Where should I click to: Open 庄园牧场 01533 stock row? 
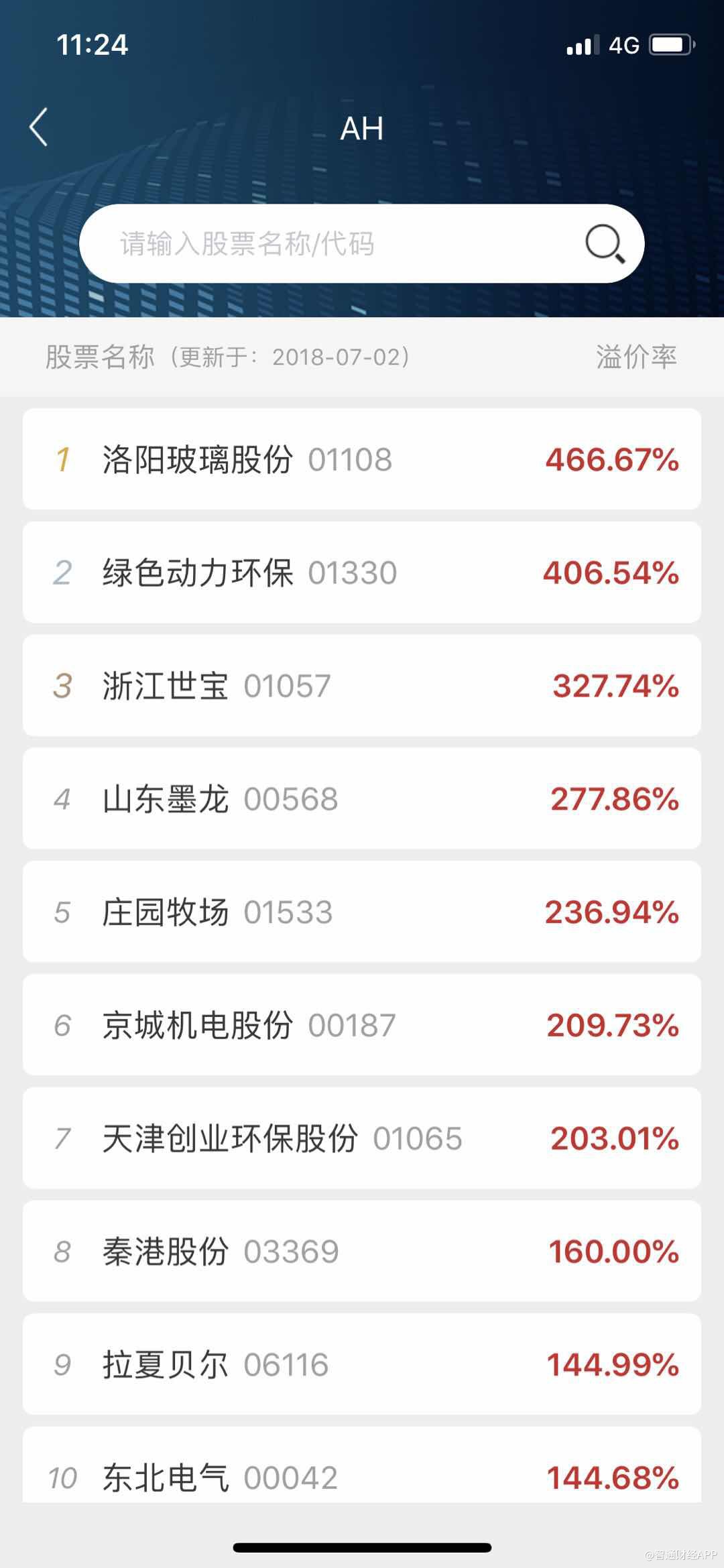[x=362, y=912]
